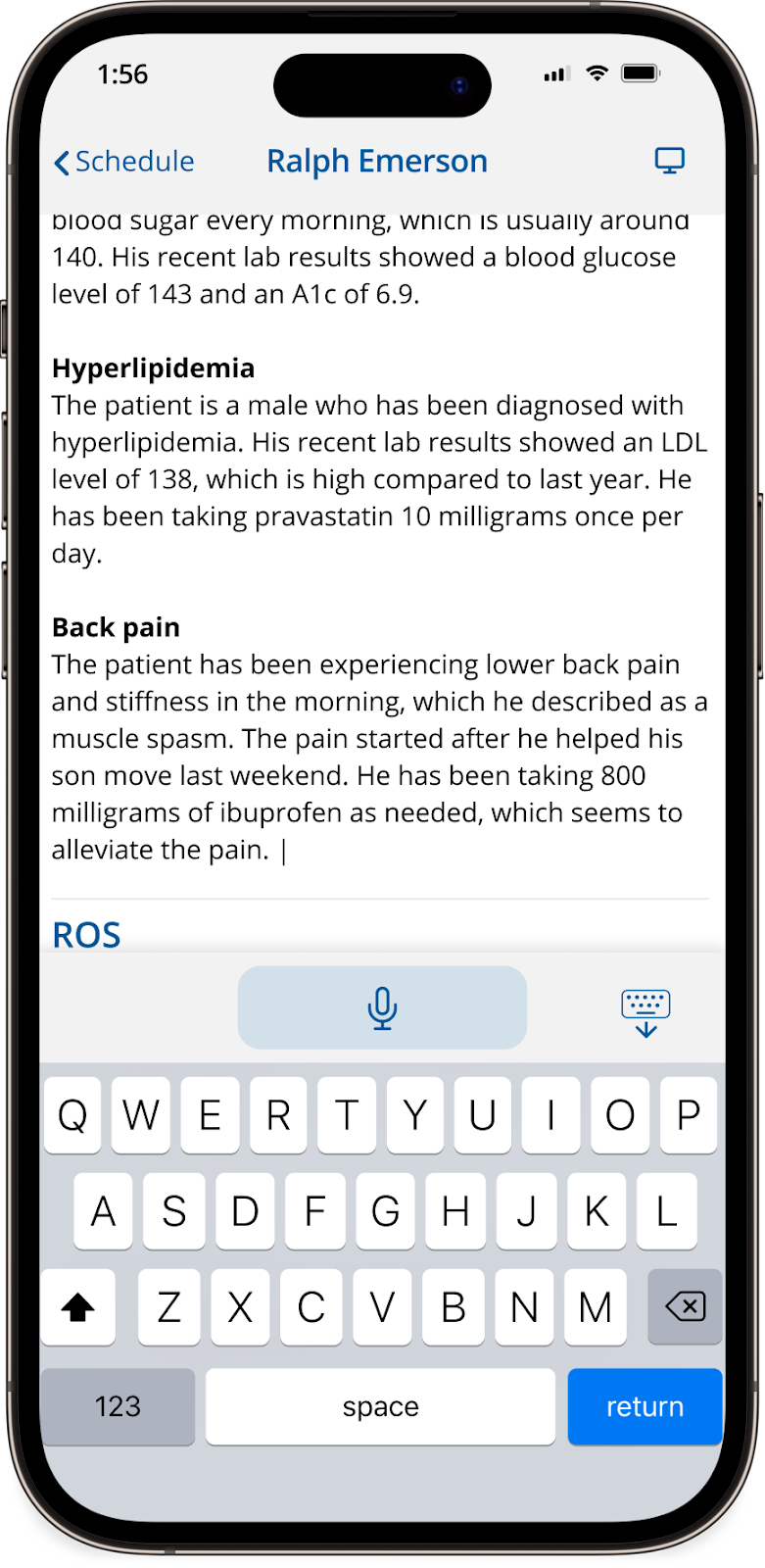This screenshot has height=1568, width=765.
Task: Hide the keyboard with dismiss icon
Action: tap(645, 1012)
